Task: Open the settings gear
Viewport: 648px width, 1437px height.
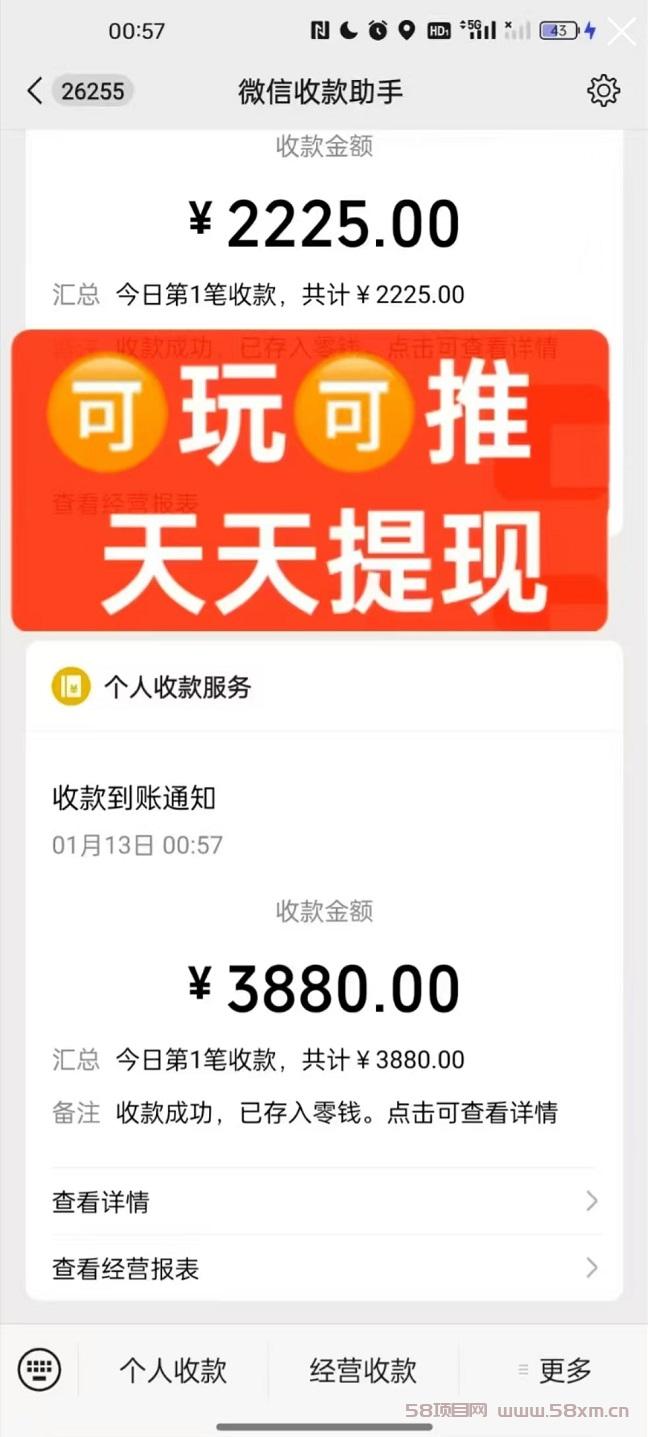Action: pos(603,91)
